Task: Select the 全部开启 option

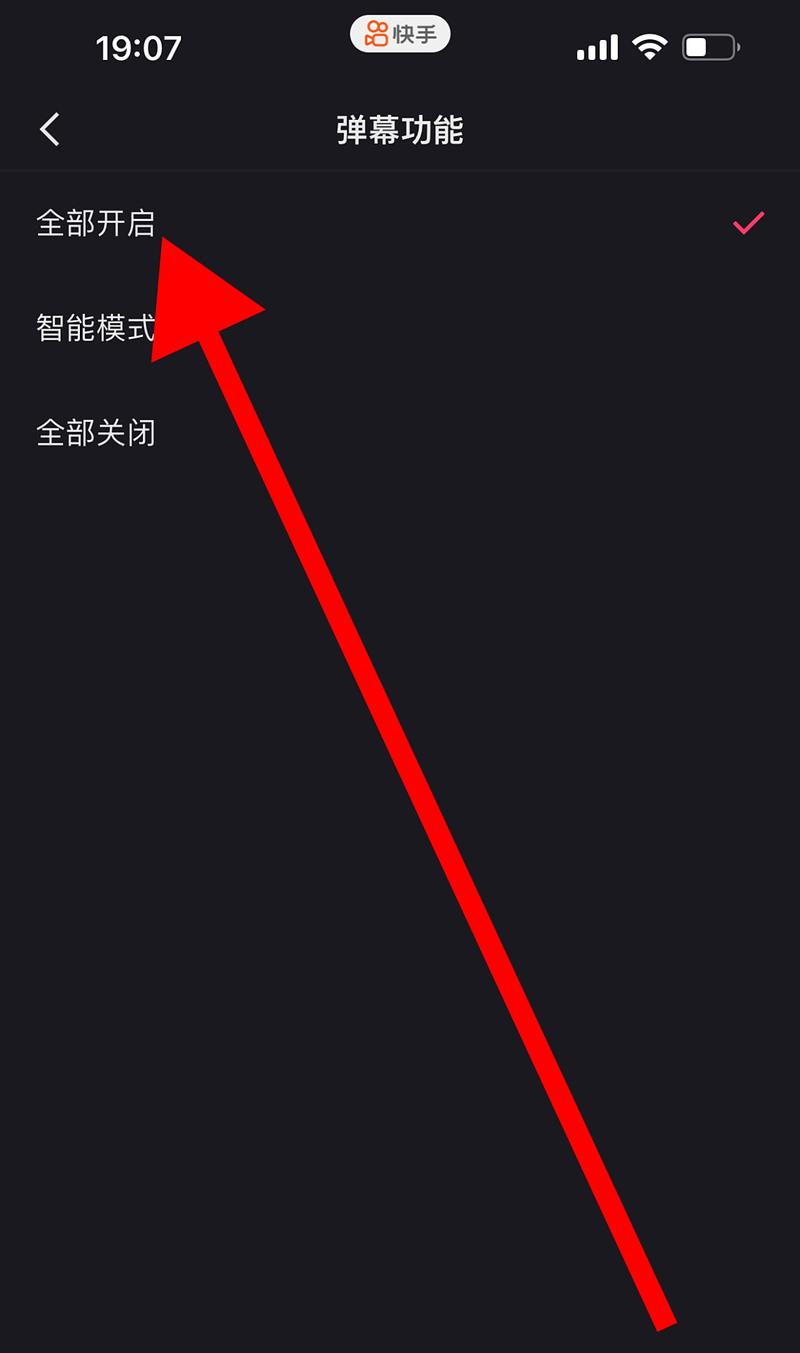Action: point(96,222)
